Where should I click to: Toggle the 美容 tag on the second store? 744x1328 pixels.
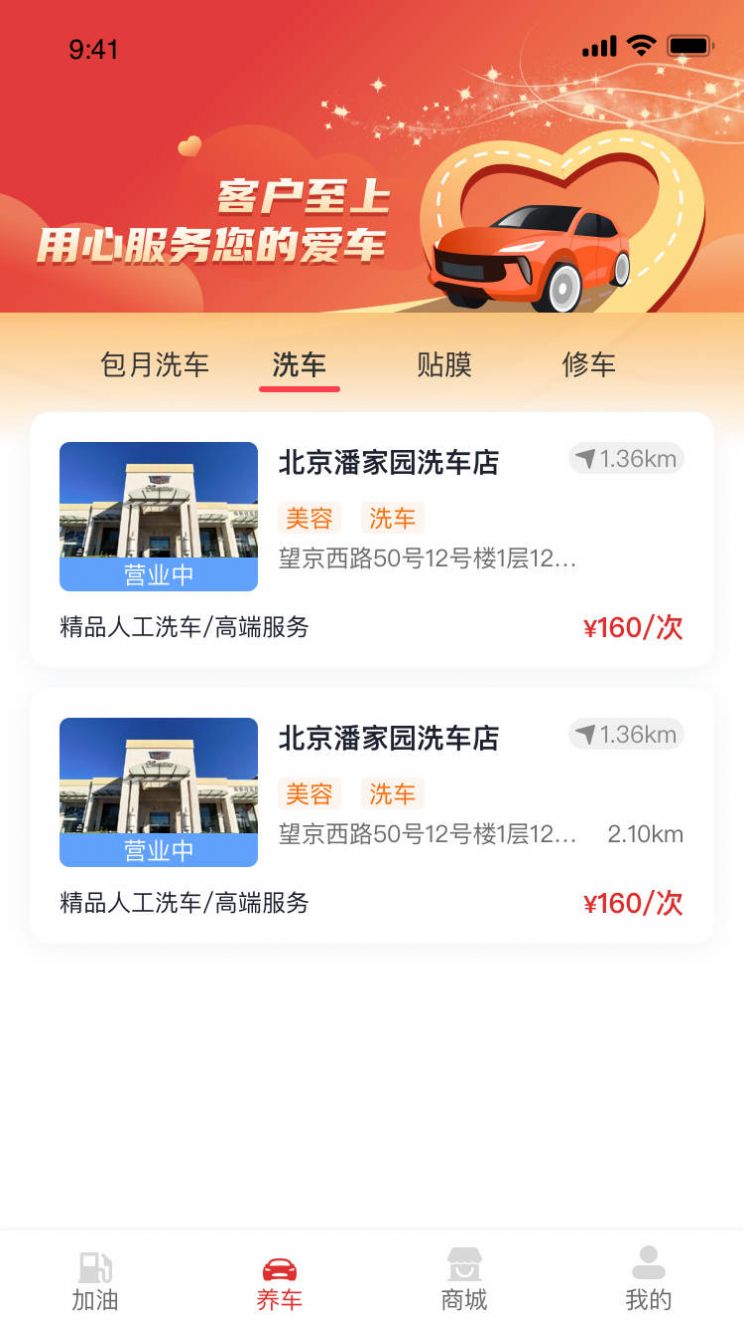(x=310, y=793)
